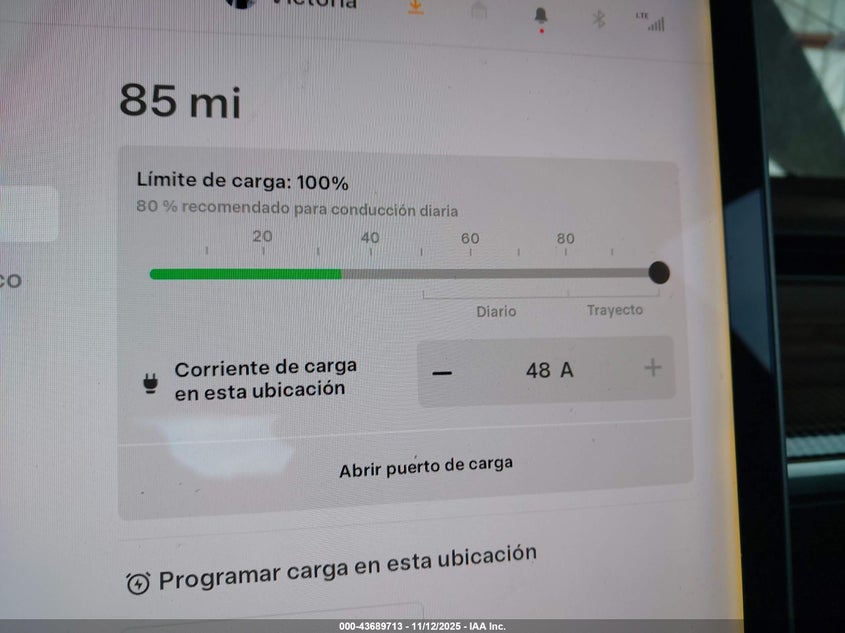
Task: Decrease the charge current with the minus button
Action: (x=442, y=372)
